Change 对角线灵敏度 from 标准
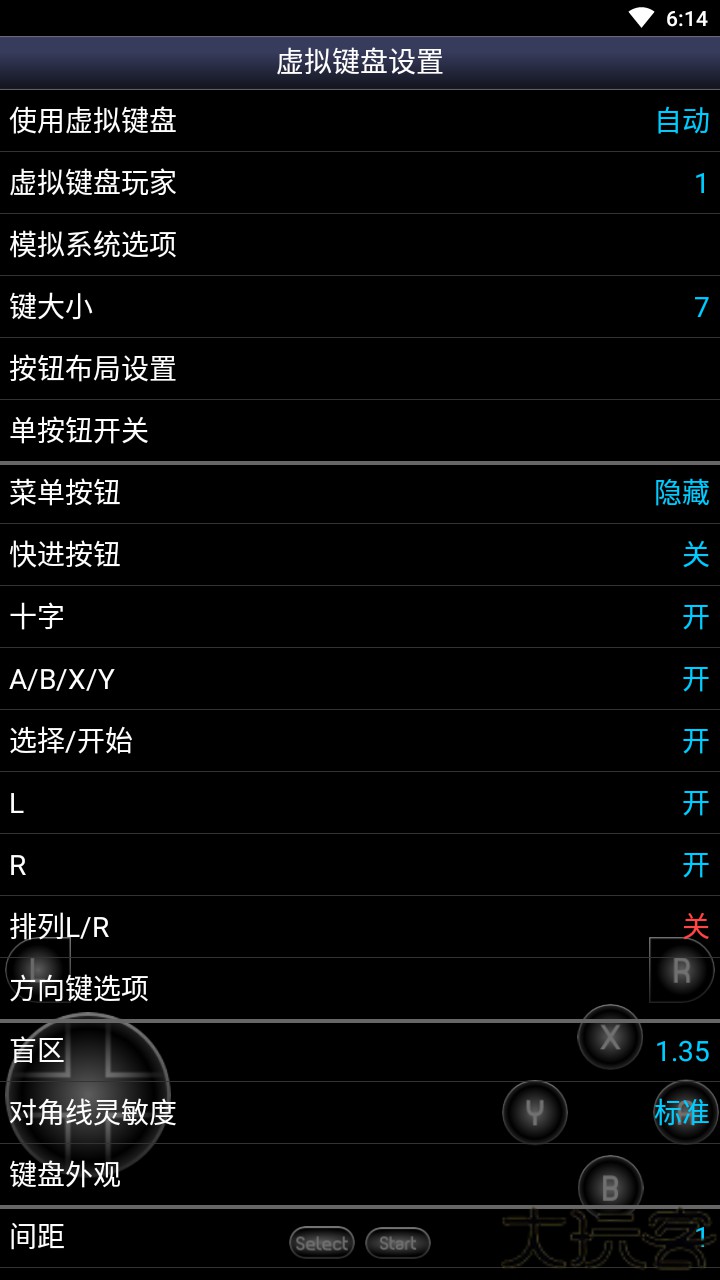 pyautogui.click(x=360, y=1114)
